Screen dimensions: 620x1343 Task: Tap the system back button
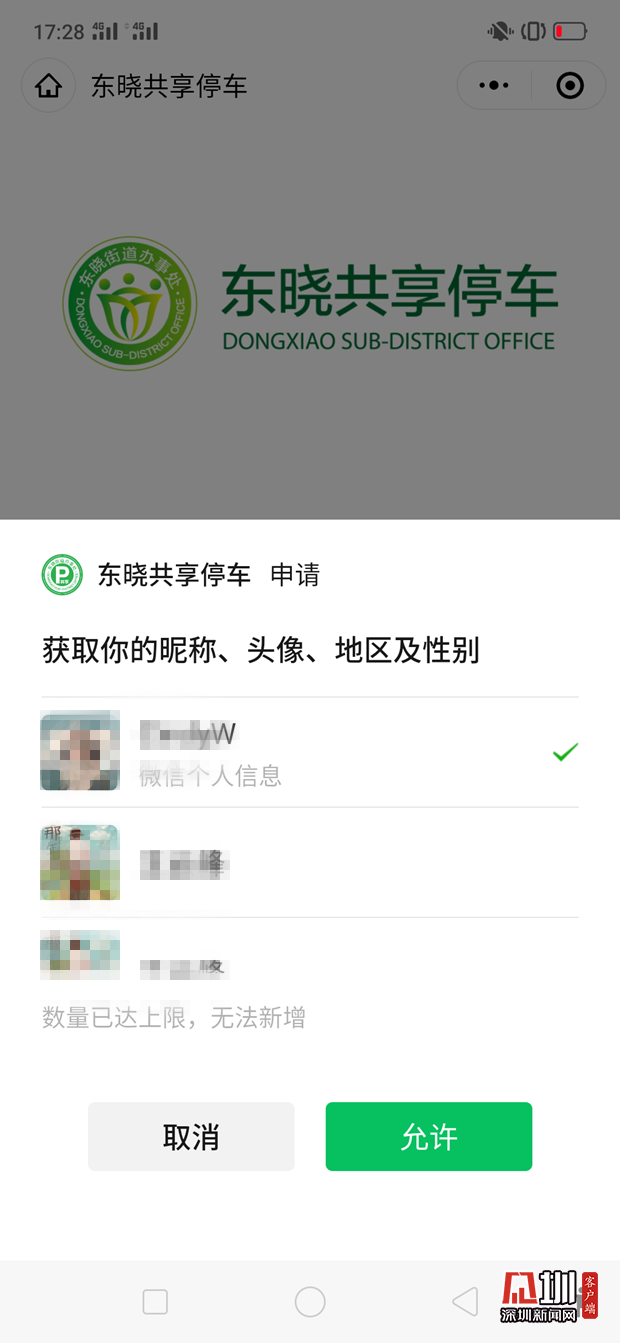[464, 1301]
